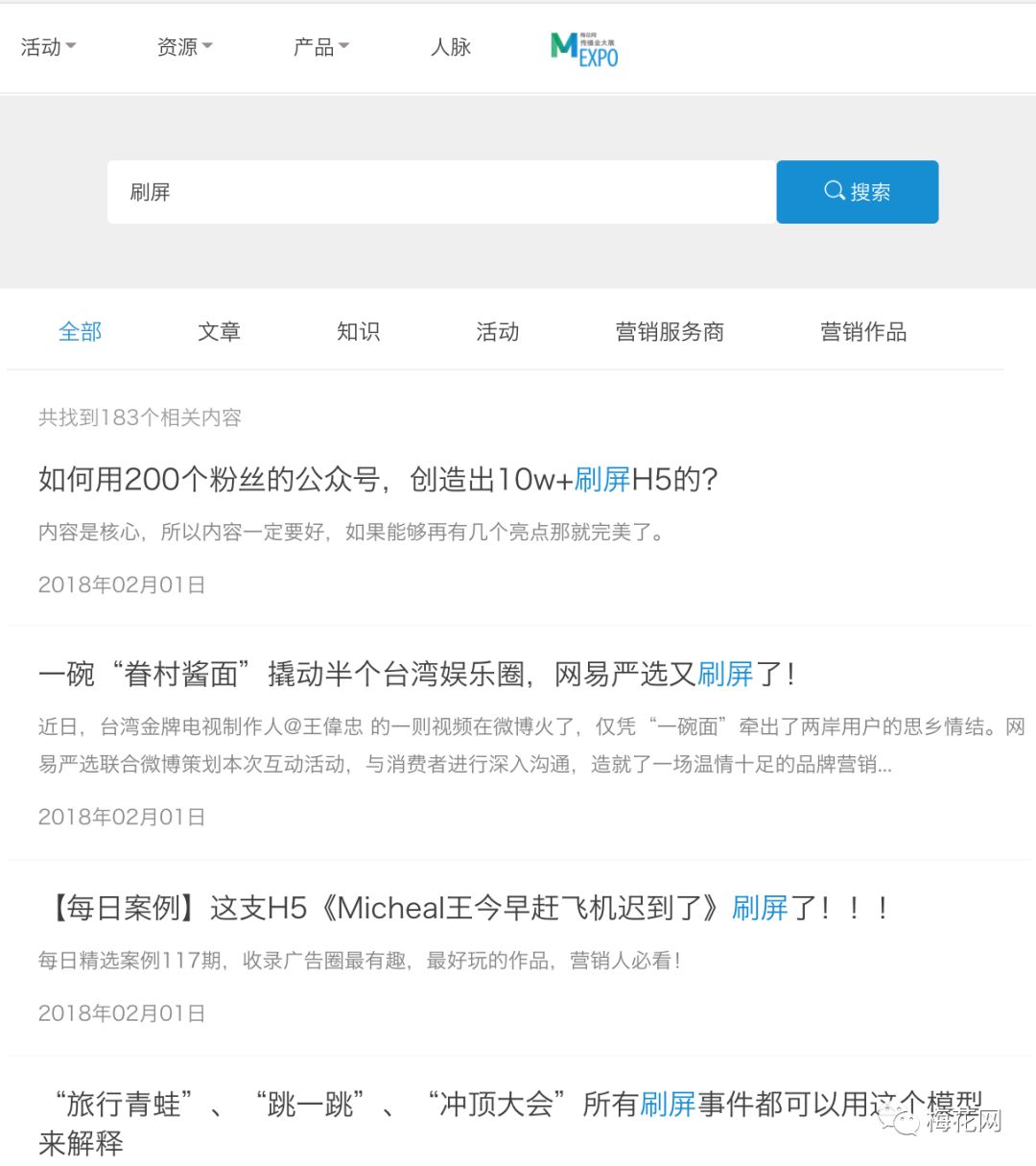Select the 全部 results tab
The image size is (1036, 1166).
tap(80, 332)
